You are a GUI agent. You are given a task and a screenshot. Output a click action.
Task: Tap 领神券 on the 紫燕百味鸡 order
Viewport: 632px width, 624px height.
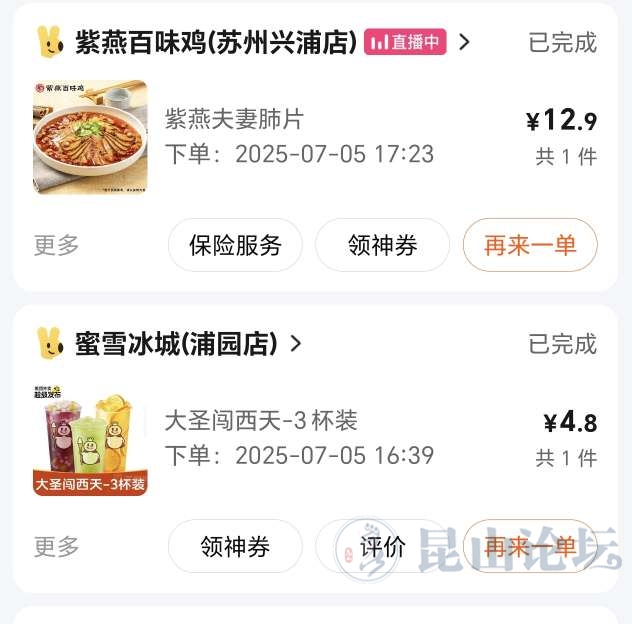[382, 245]
